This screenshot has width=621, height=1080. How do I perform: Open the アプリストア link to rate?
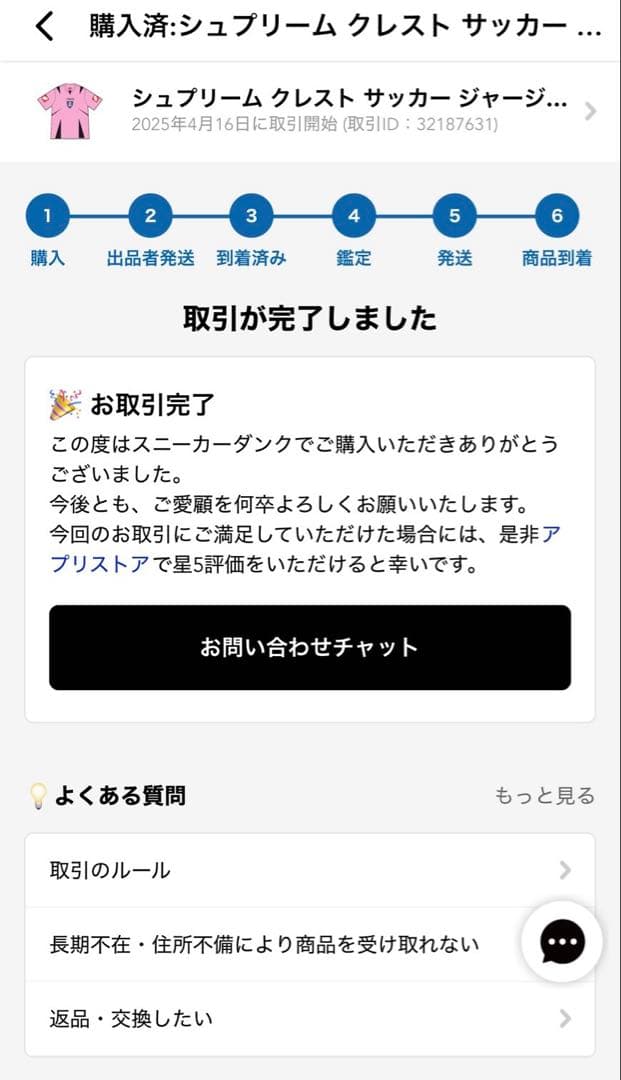point(100,565)
